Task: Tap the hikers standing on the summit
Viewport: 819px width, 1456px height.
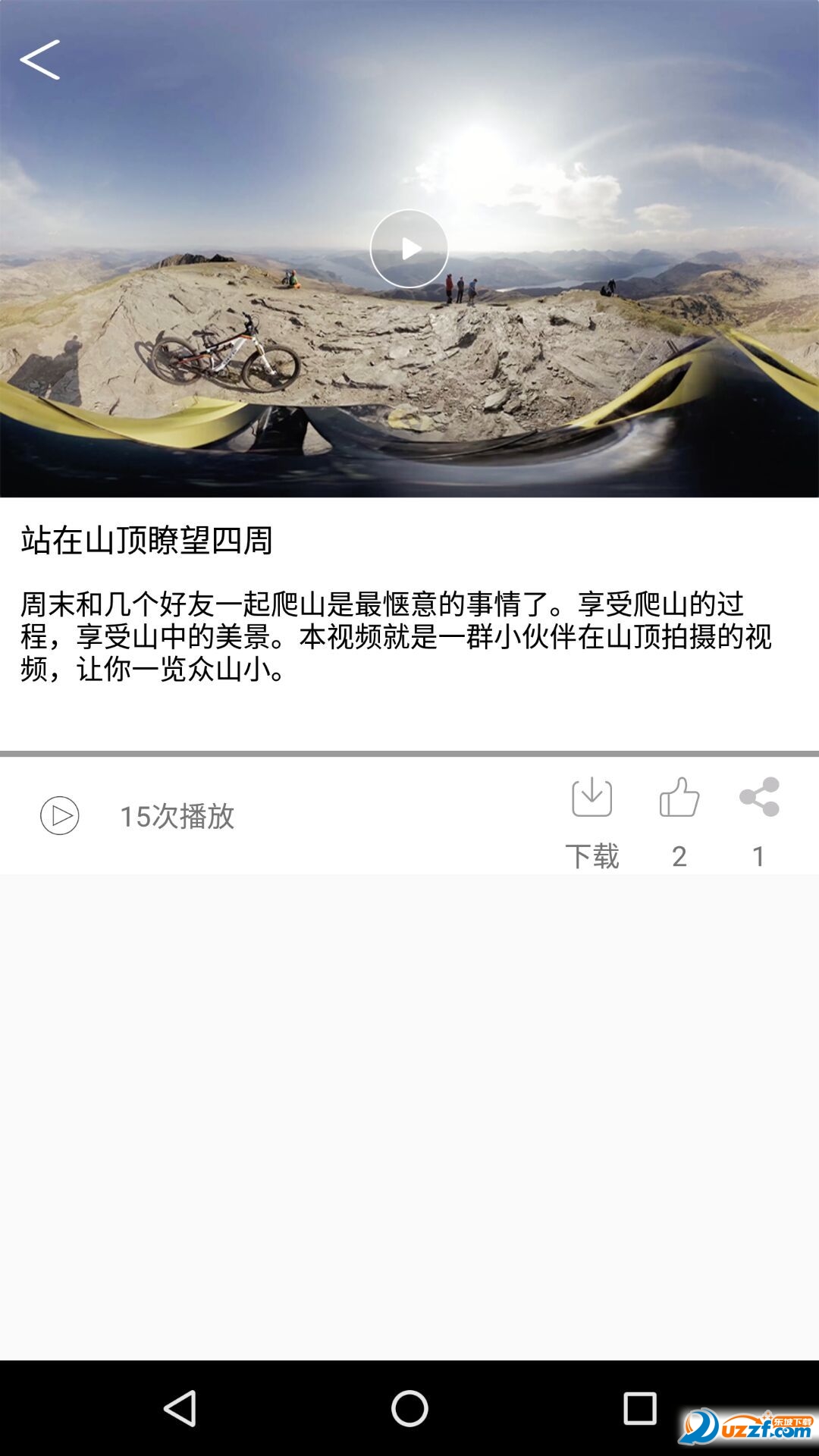Action: pyautogui.click(x=463, y=288)
